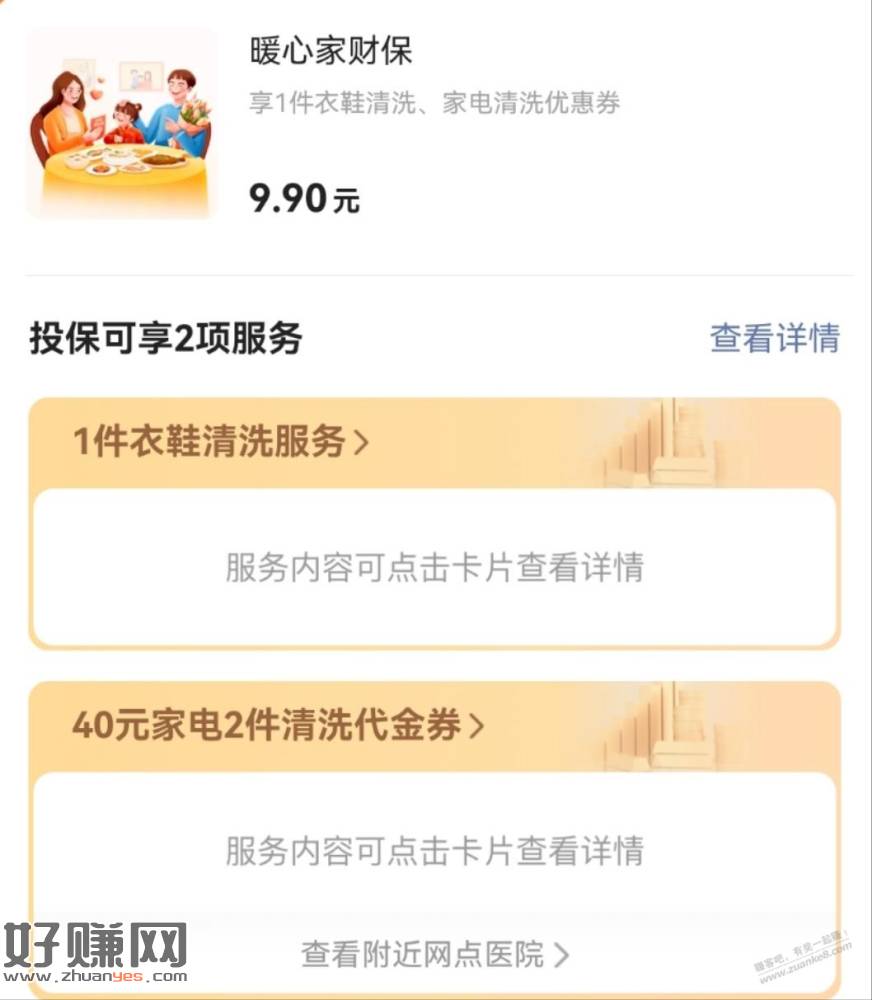Open the 40元家电2件清洗代金券 card
872x1000 pixels.
pos(278,725)
